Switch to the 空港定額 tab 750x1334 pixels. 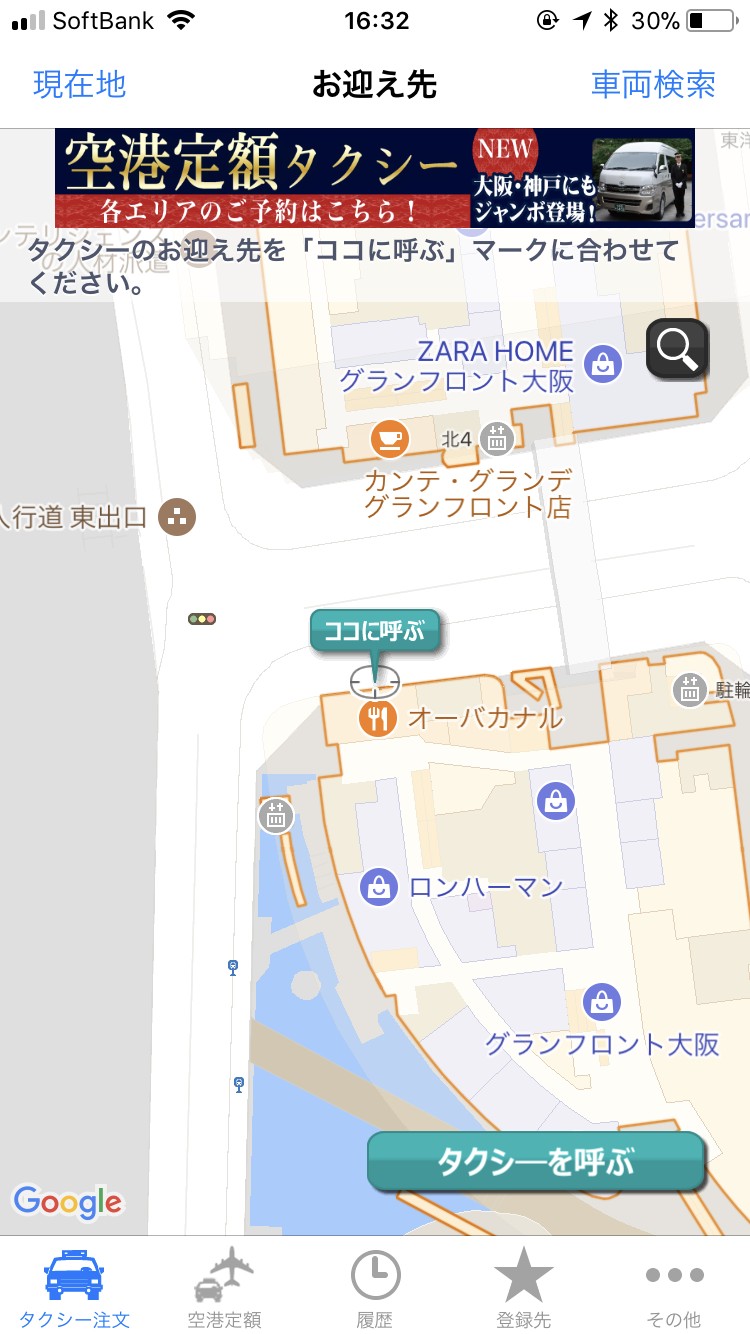pyautogui.click(x=224, y=1287)
